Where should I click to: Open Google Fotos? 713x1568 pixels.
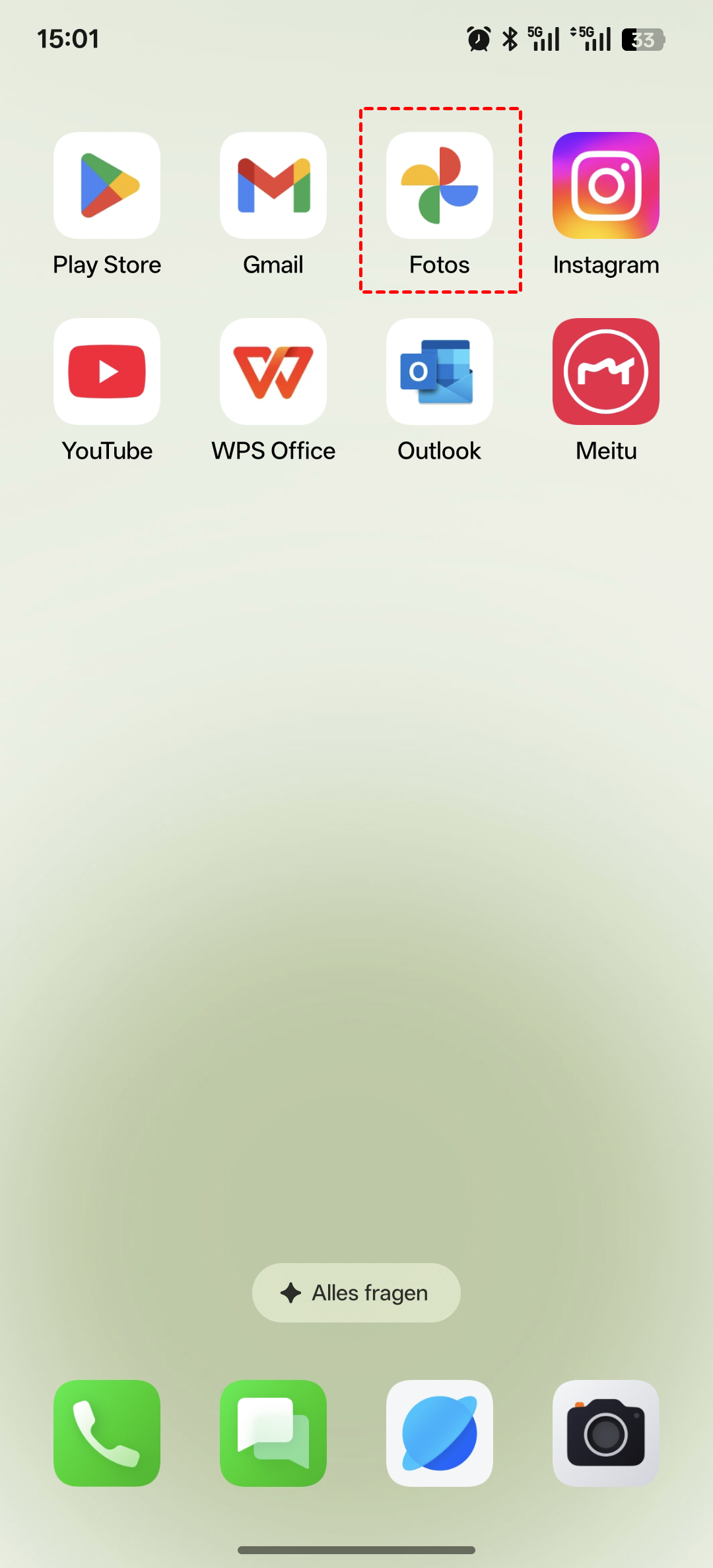pyautogui.click(x=440, y=186)
